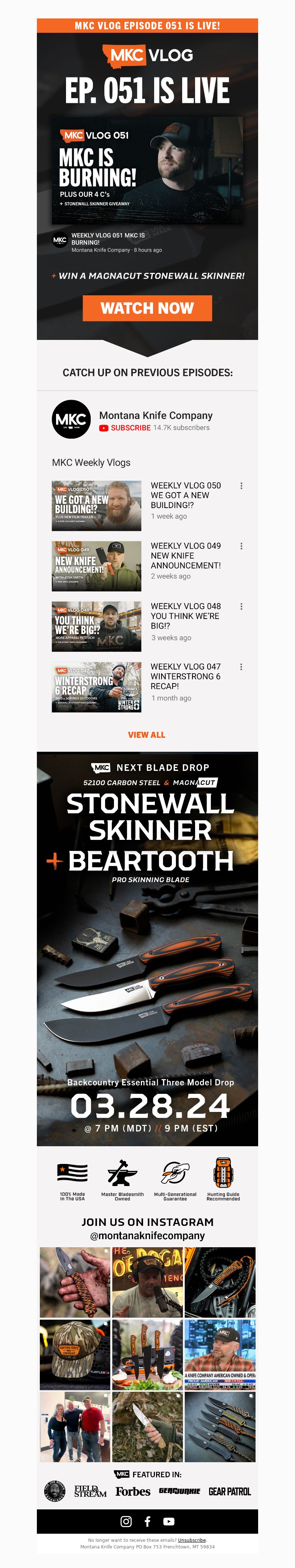Open the overflow menu for Weekly Vlog 050

coord(242,486)
